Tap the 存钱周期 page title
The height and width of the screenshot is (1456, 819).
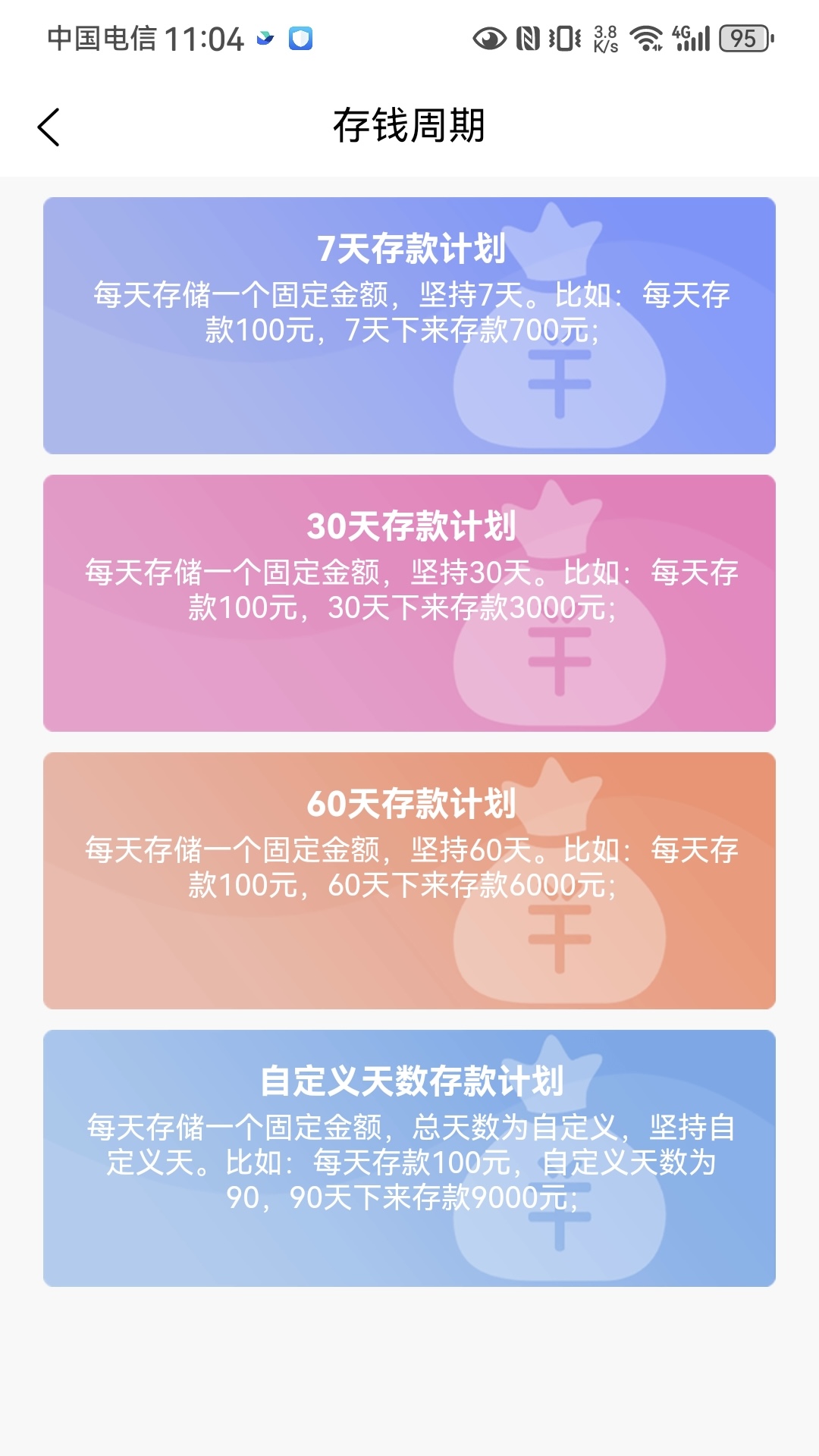pyautogui.click(x=409, y=126)
